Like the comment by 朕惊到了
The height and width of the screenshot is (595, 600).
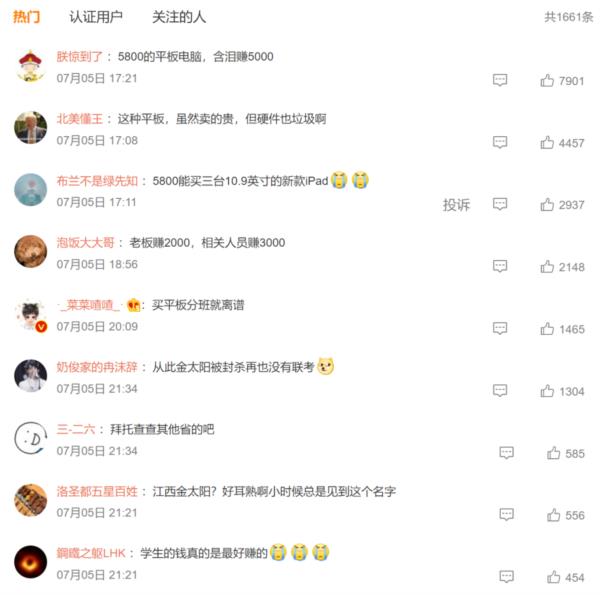pyautogui.click(x=547, y=80)
